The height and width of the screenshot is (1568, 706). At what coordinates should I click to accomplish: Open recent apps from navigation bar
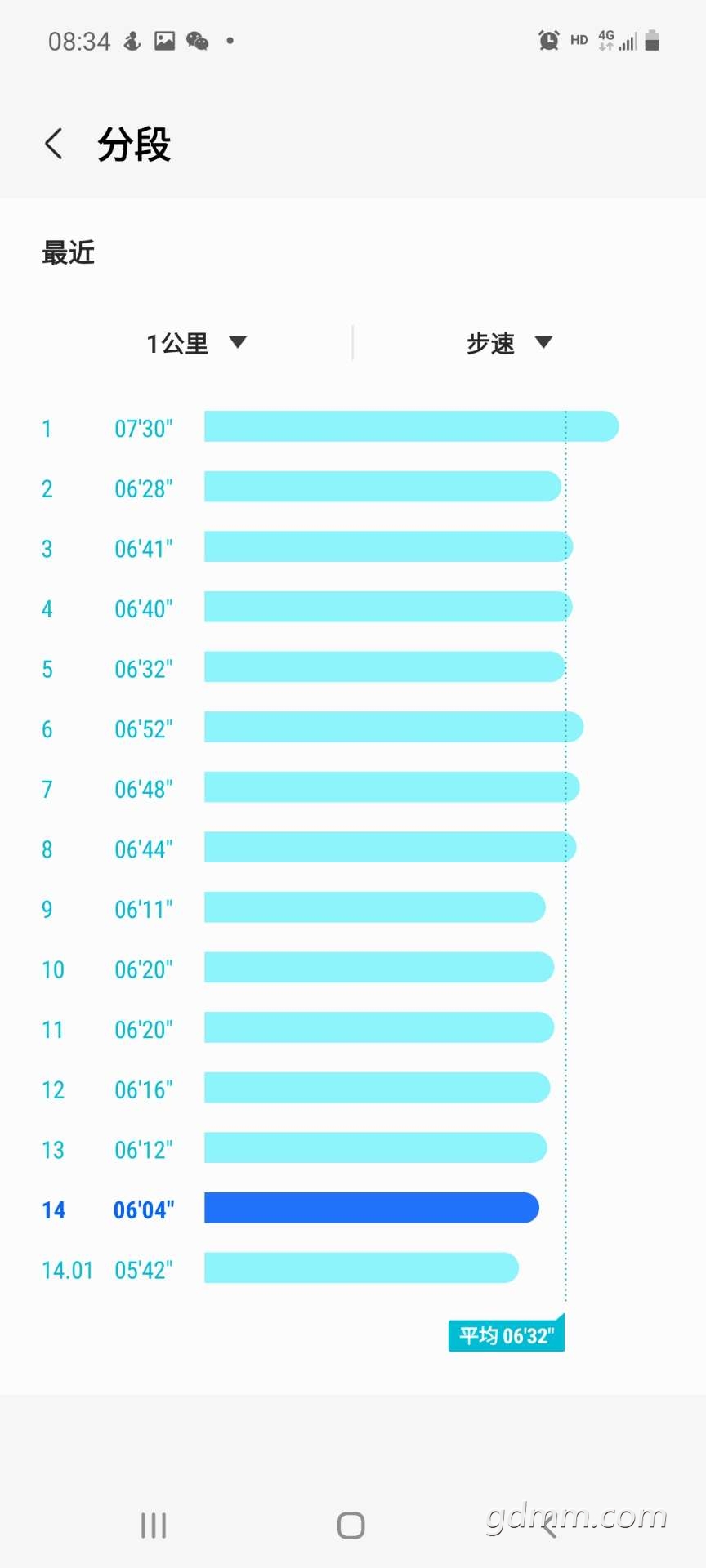(154, 1525)
